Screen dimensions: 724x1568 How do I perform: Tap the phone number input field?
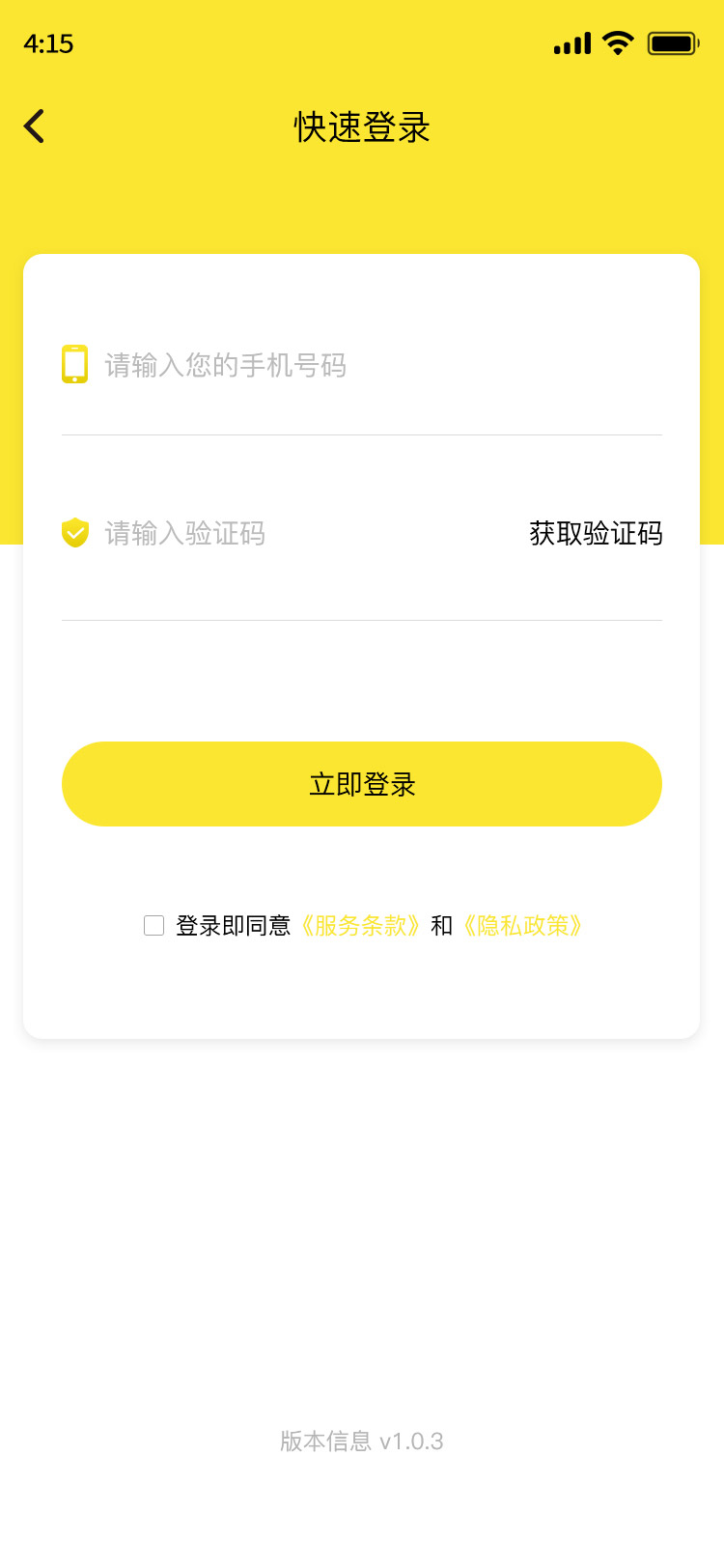coord(382,365)
